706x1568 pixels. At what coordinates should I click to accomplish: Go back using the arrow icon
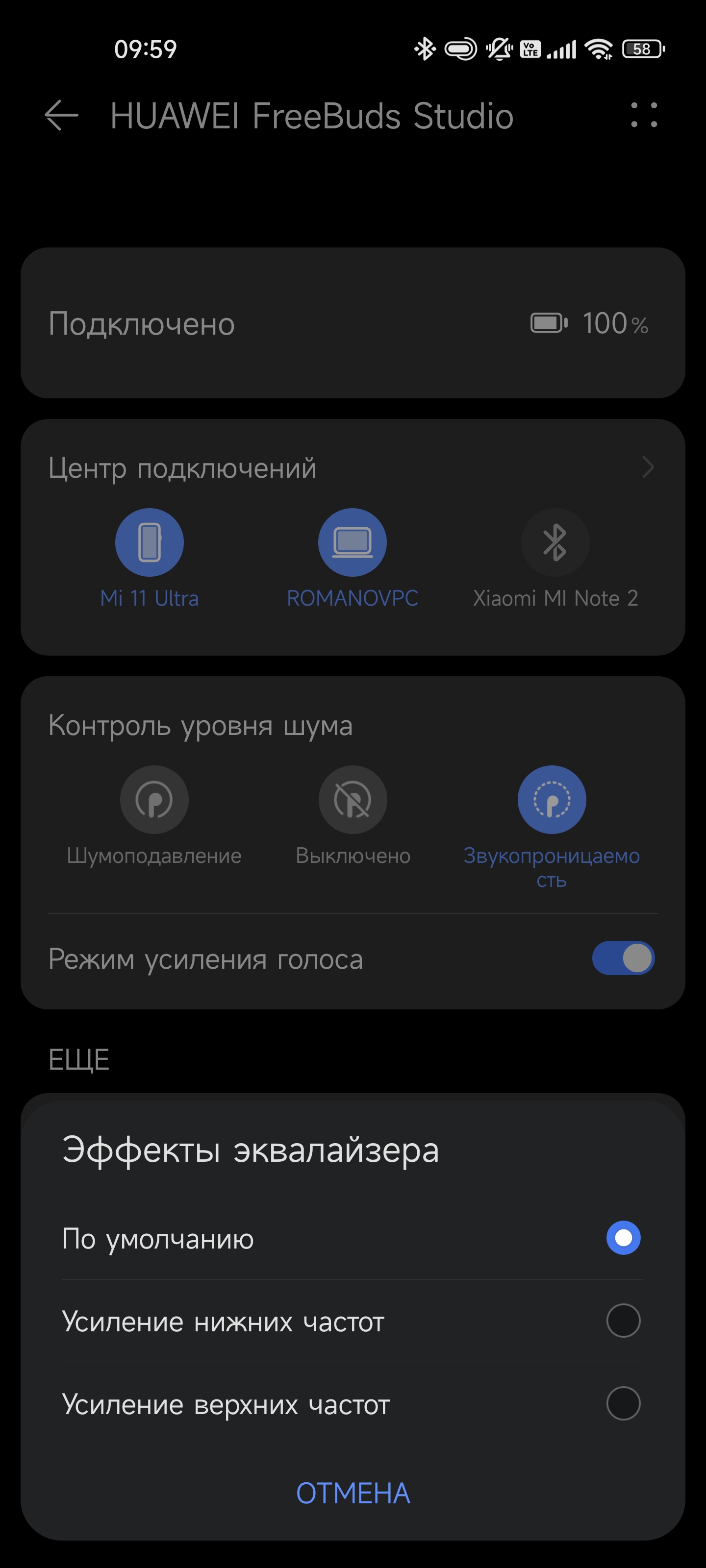(61, 116)
